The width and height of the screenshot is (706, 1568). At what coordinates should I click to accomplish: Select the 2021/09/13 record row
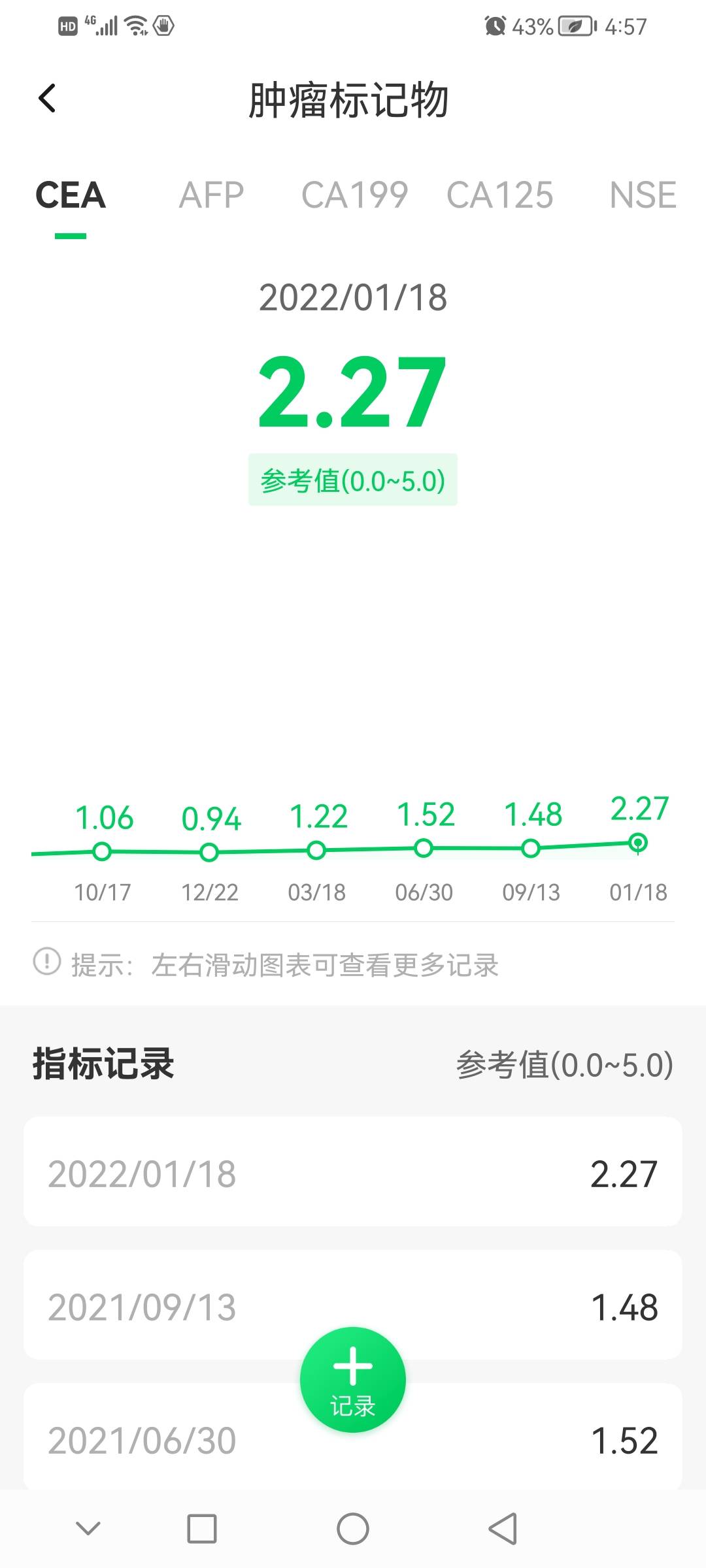pyautogui.click(x=352, y=1307)
